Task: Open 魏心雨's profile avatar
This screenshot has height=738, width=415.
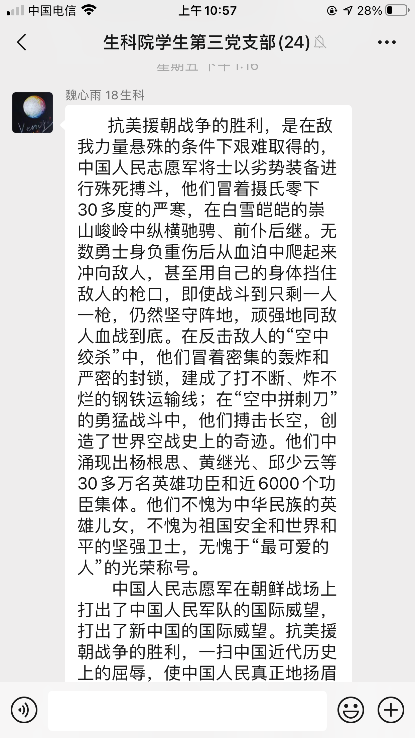Action: click(32, 112)
